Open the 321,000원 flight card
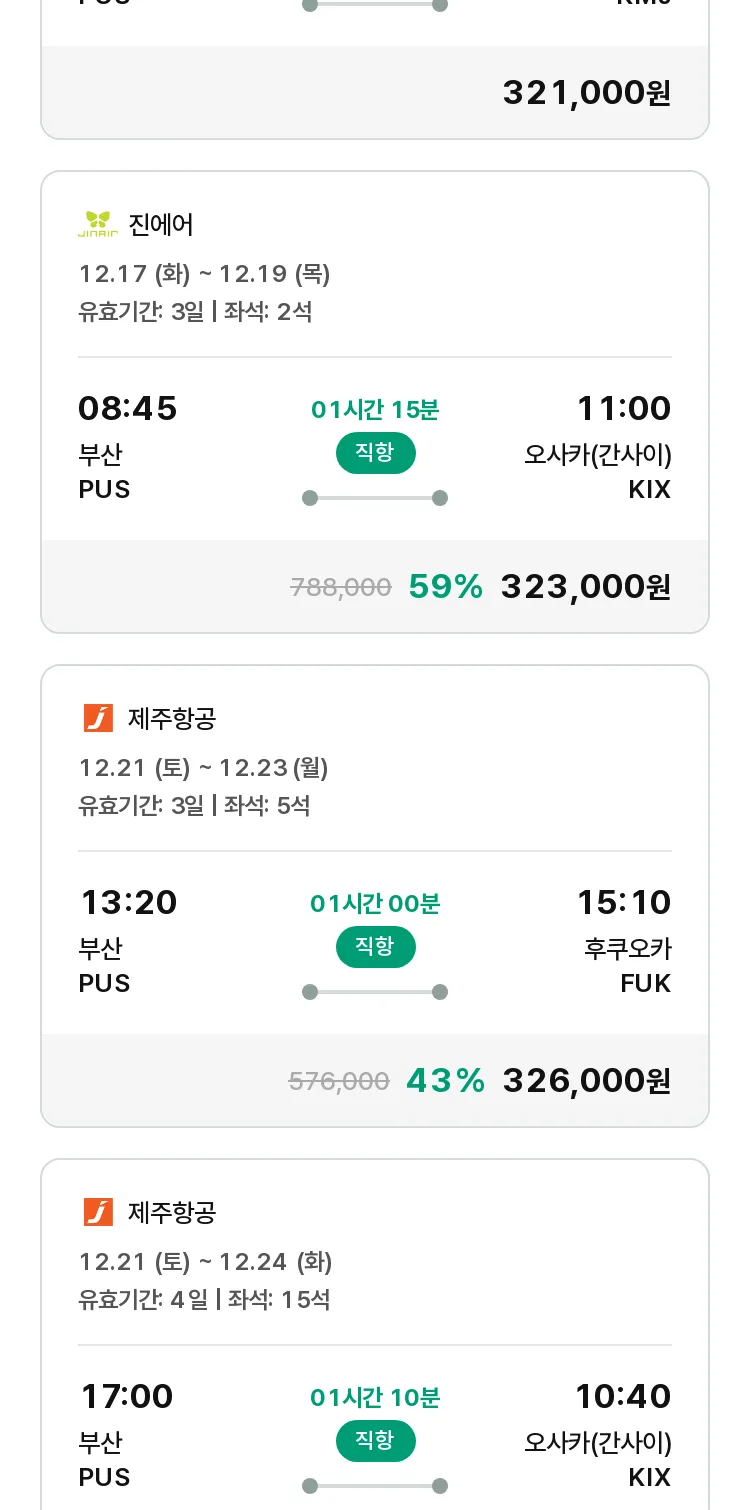The width and height of the screenshot is (750, 1510). point(375,68)
